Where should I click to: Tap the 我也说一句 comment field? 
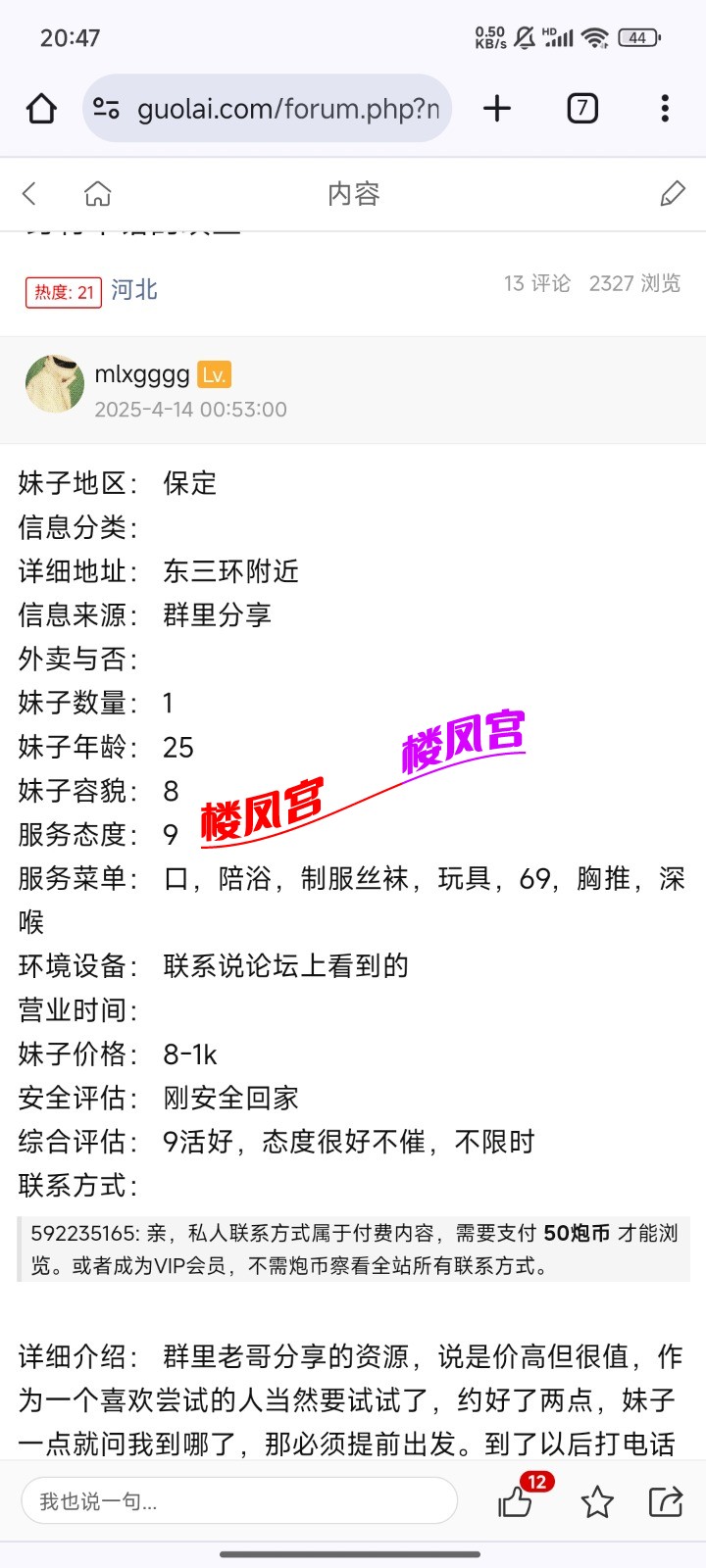pyautogui.click(x=239, y=1500)
